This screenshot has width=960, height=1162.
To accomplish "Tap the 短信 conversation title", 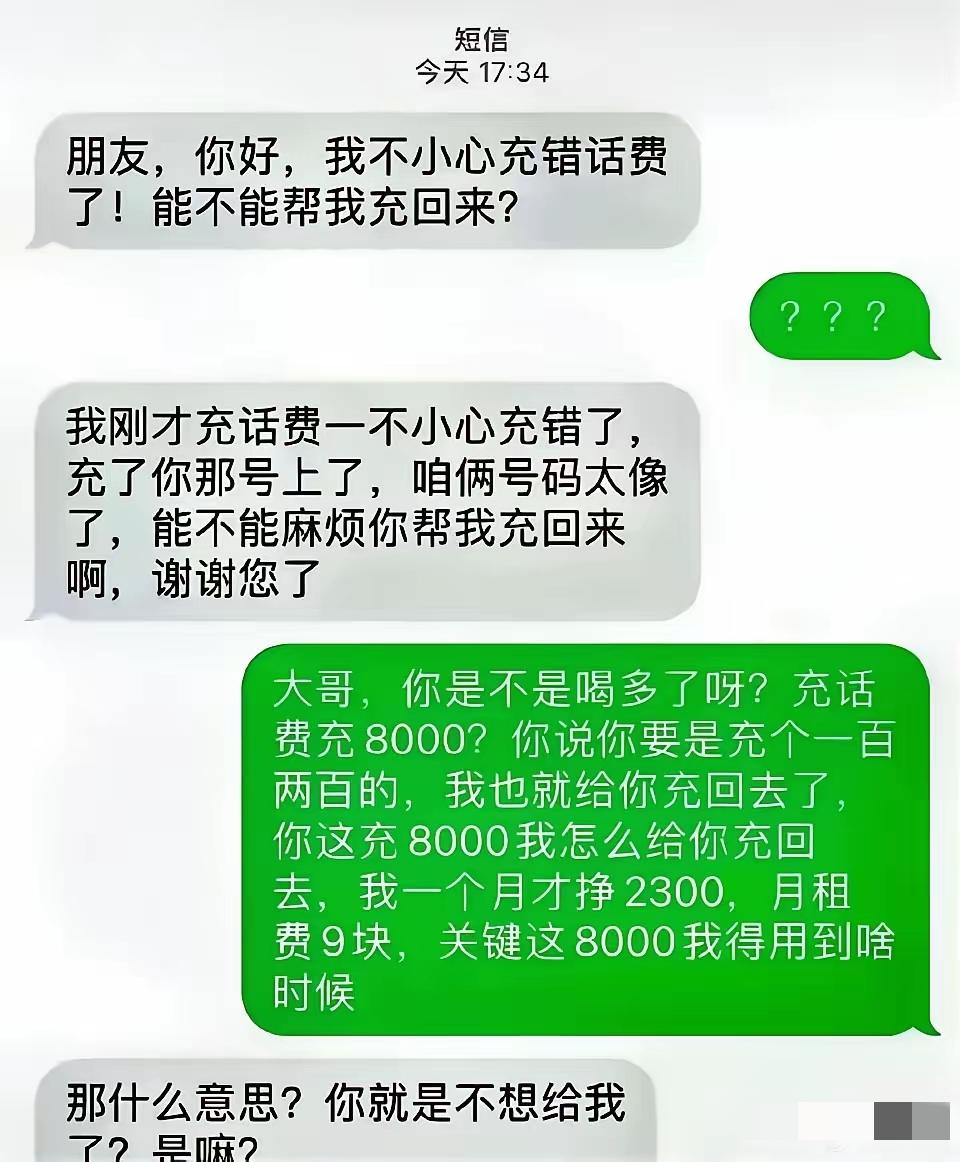I will 480,40.
